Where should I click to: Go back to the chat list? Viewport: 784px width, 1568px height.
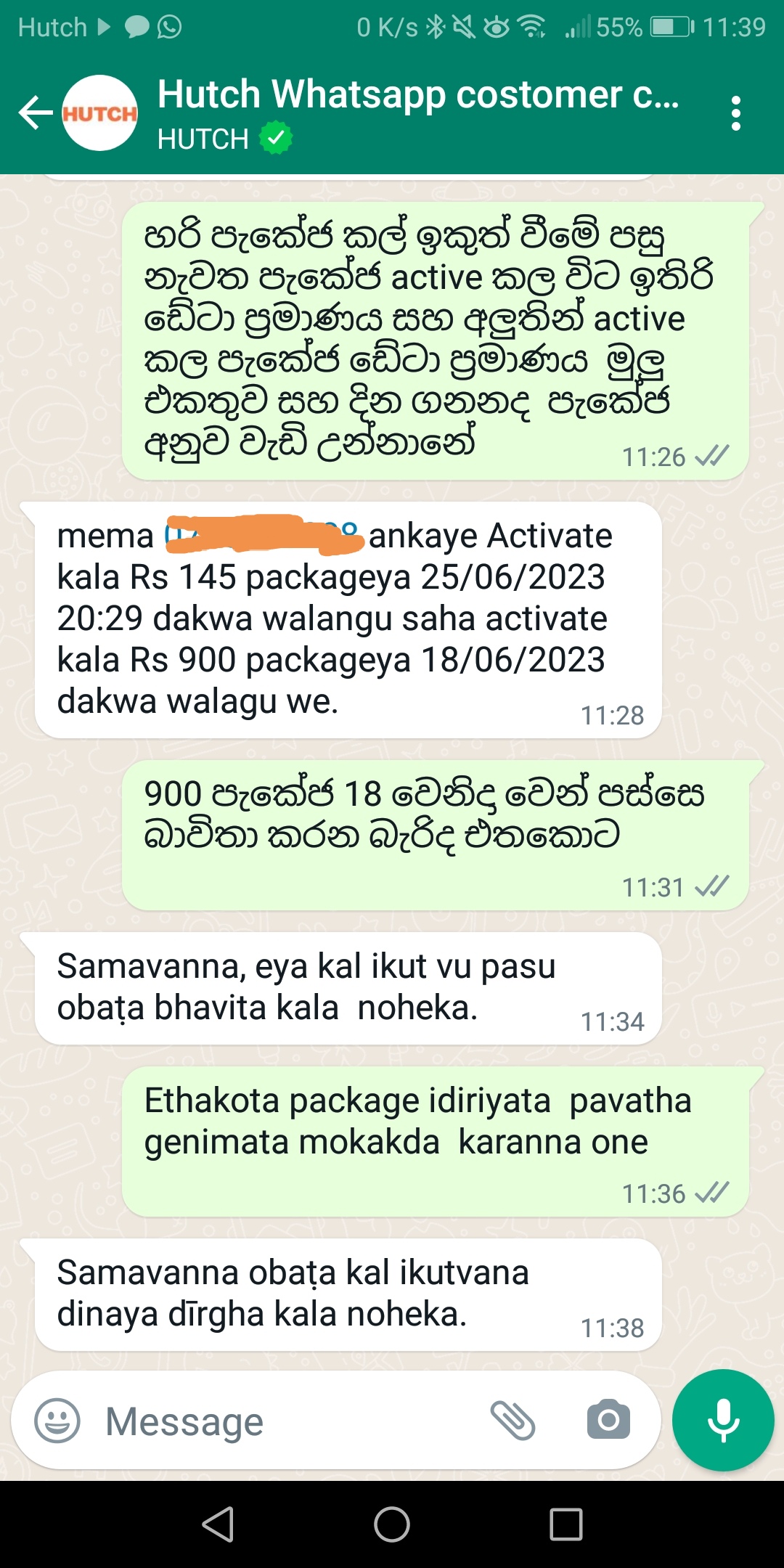coord(36,113)
